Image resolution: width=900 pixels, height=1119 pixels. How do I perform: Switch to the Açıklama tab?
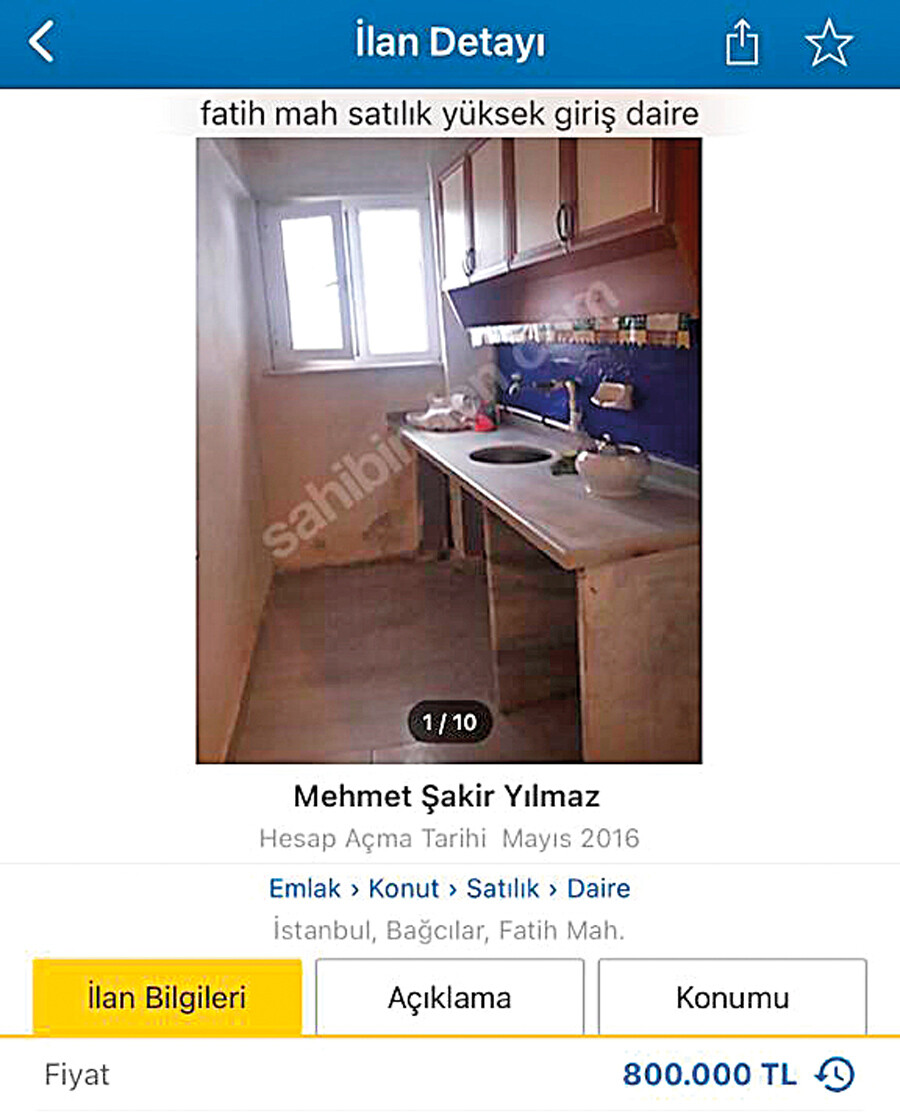(450, 997)
